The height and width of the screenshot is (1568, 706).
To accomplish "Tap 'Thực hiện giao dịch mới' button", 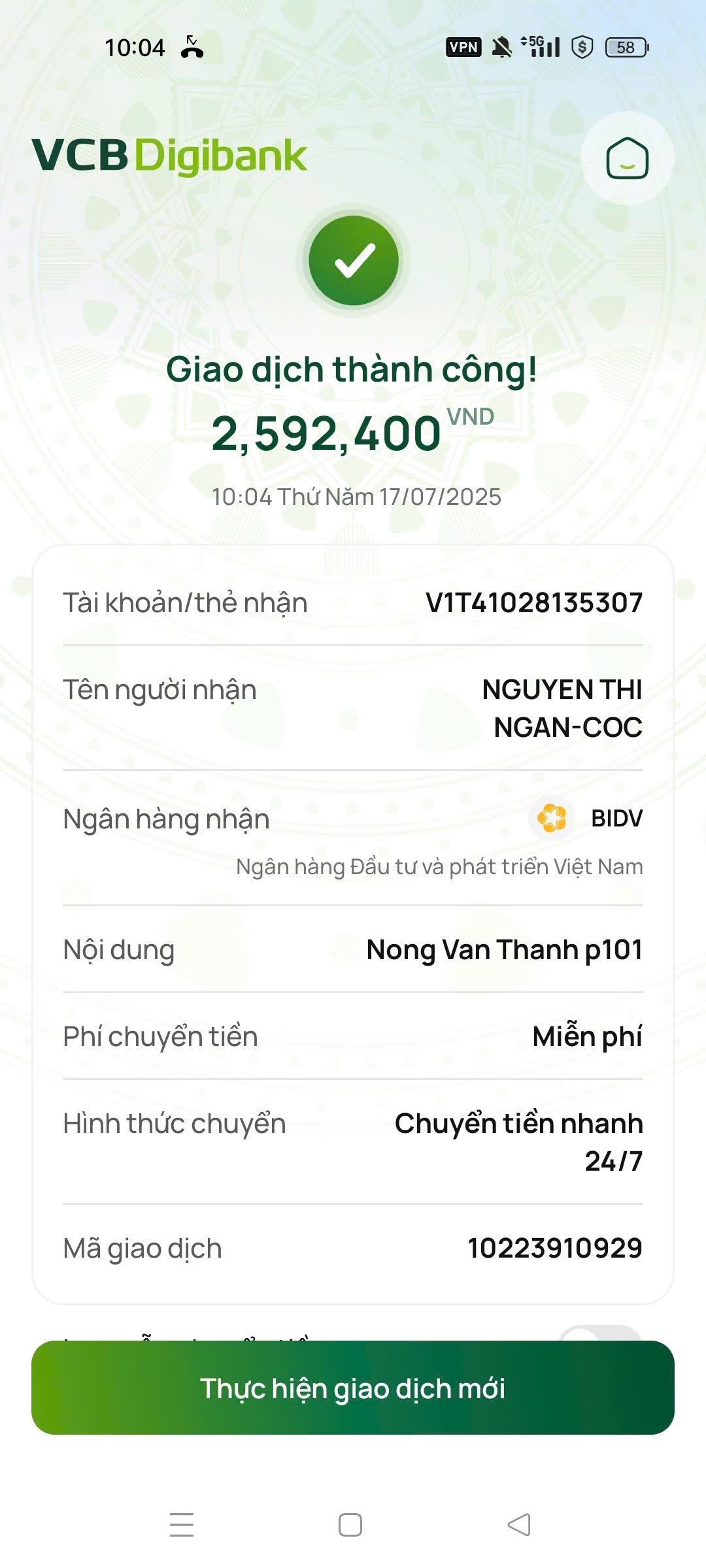I will point(353,1388).
